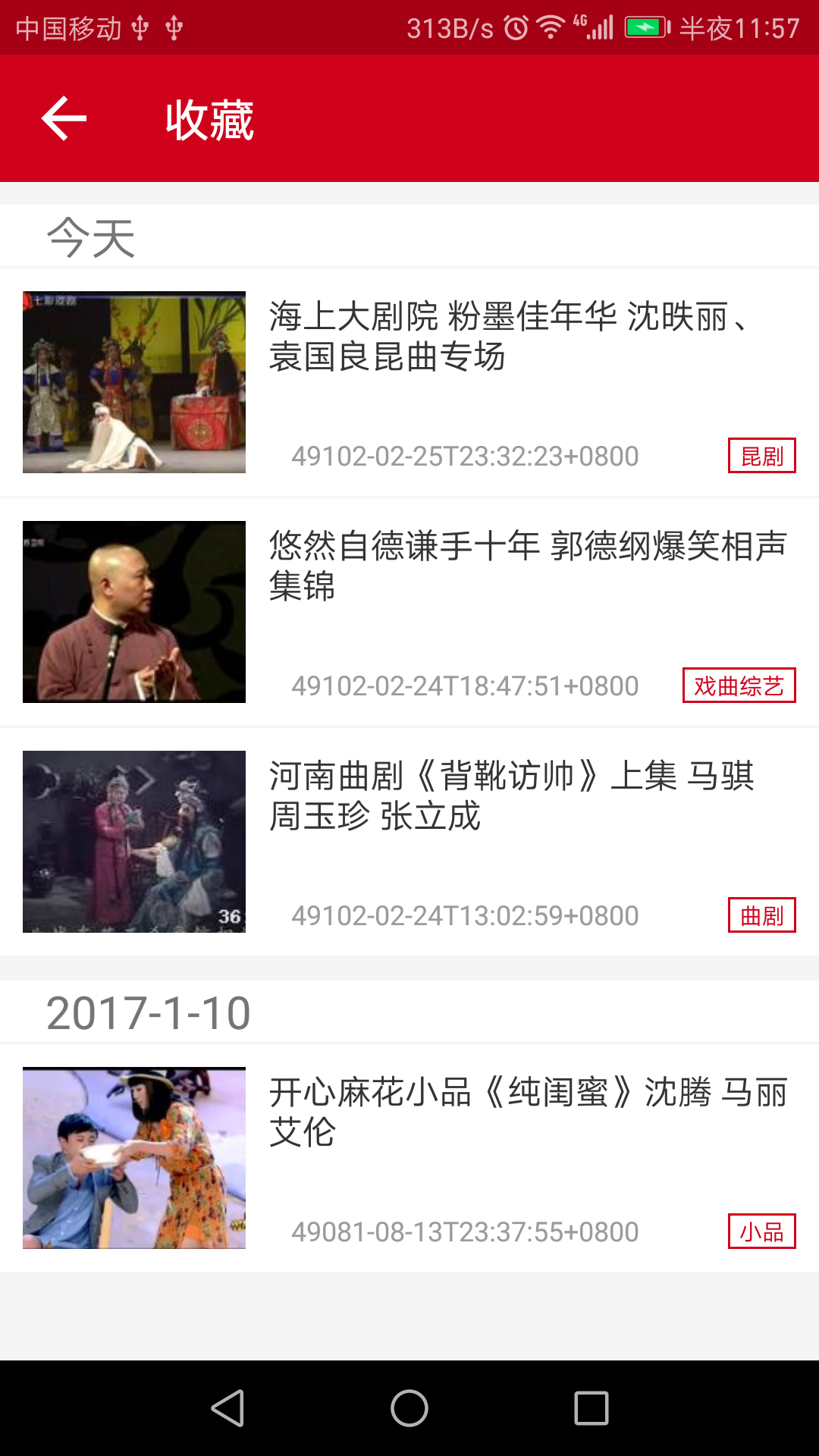Tap the 曲剧 category tag
This screenshot has height=1456, width=819.
click(x=761, y=915)
